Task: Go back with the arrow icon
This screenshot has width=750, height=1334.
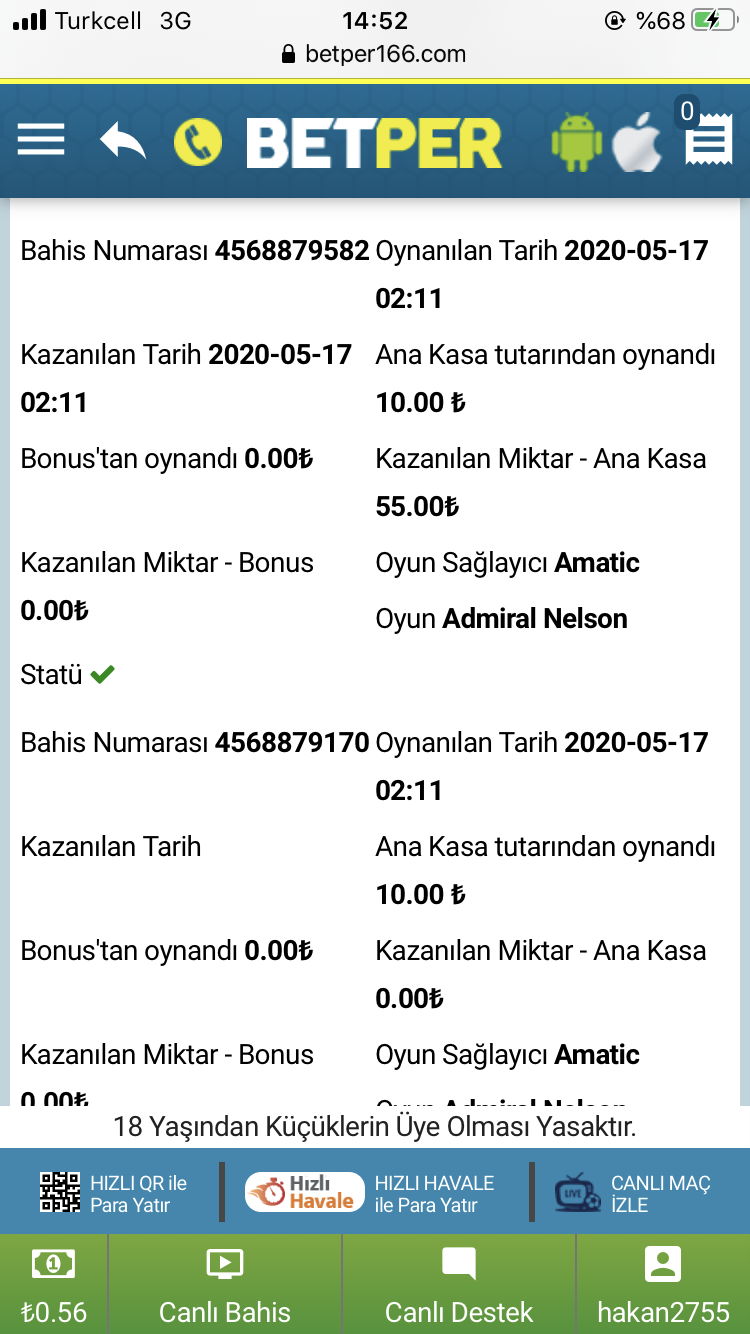Action: 123,141
